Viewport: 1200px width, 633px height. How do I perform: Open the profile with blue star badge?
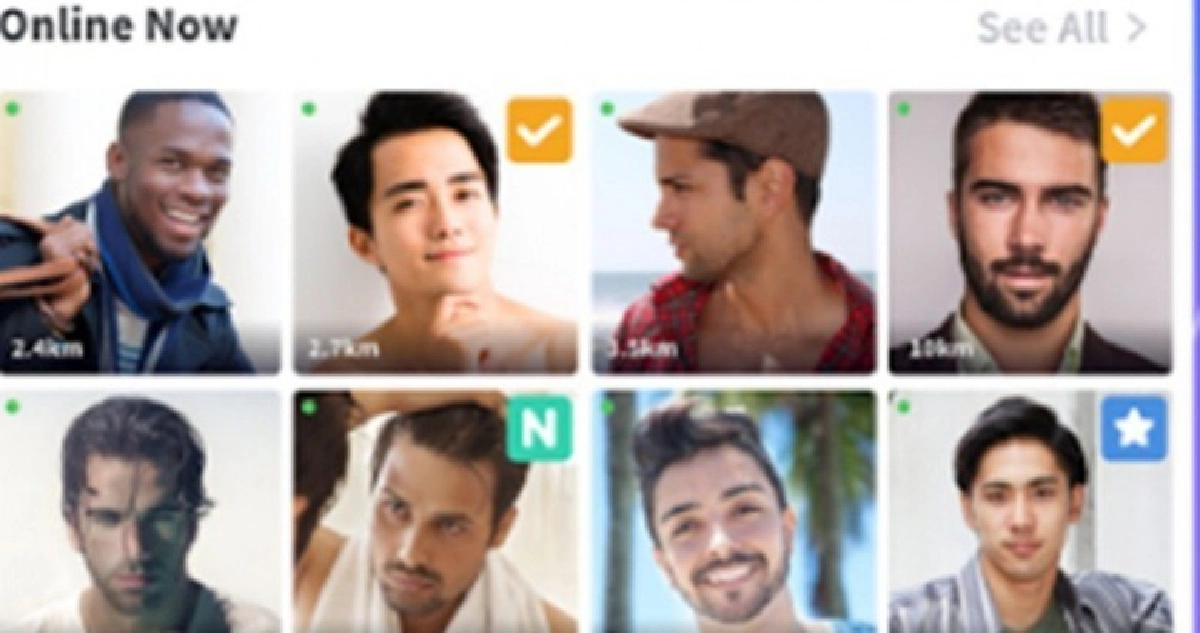(x=1029, y=511)
